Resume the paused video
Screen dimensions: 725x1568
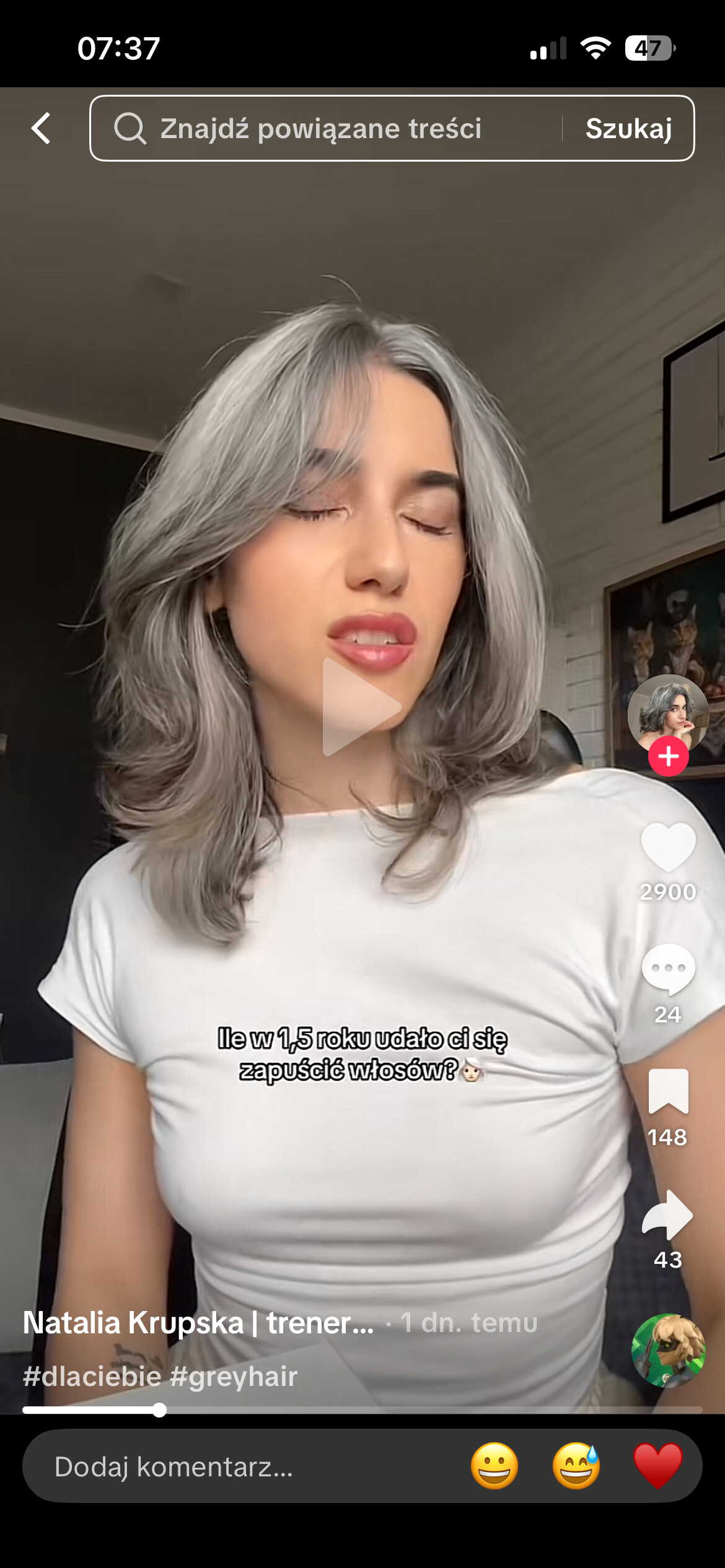tap(362, 707)
